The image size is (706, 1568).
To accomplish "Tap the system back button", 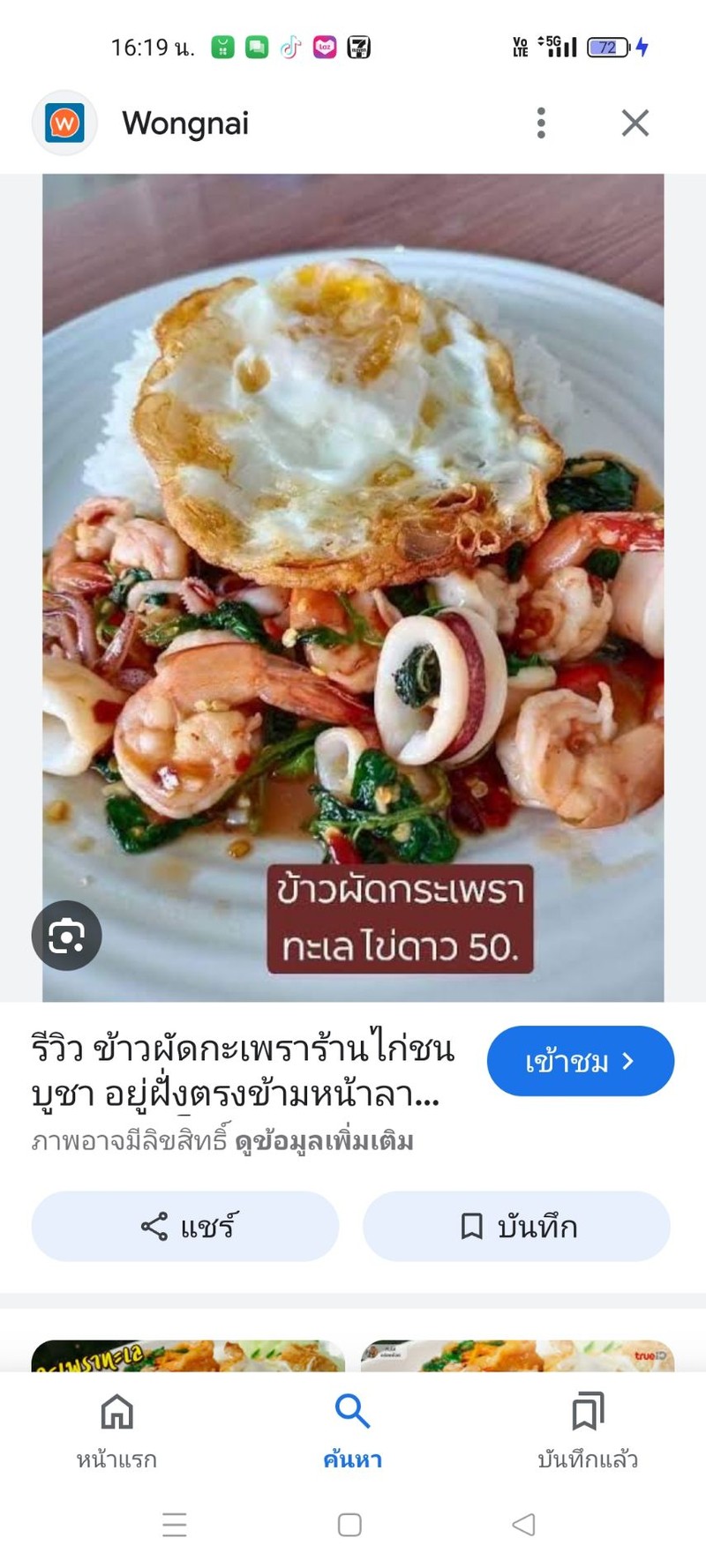I will point(523,1525).
